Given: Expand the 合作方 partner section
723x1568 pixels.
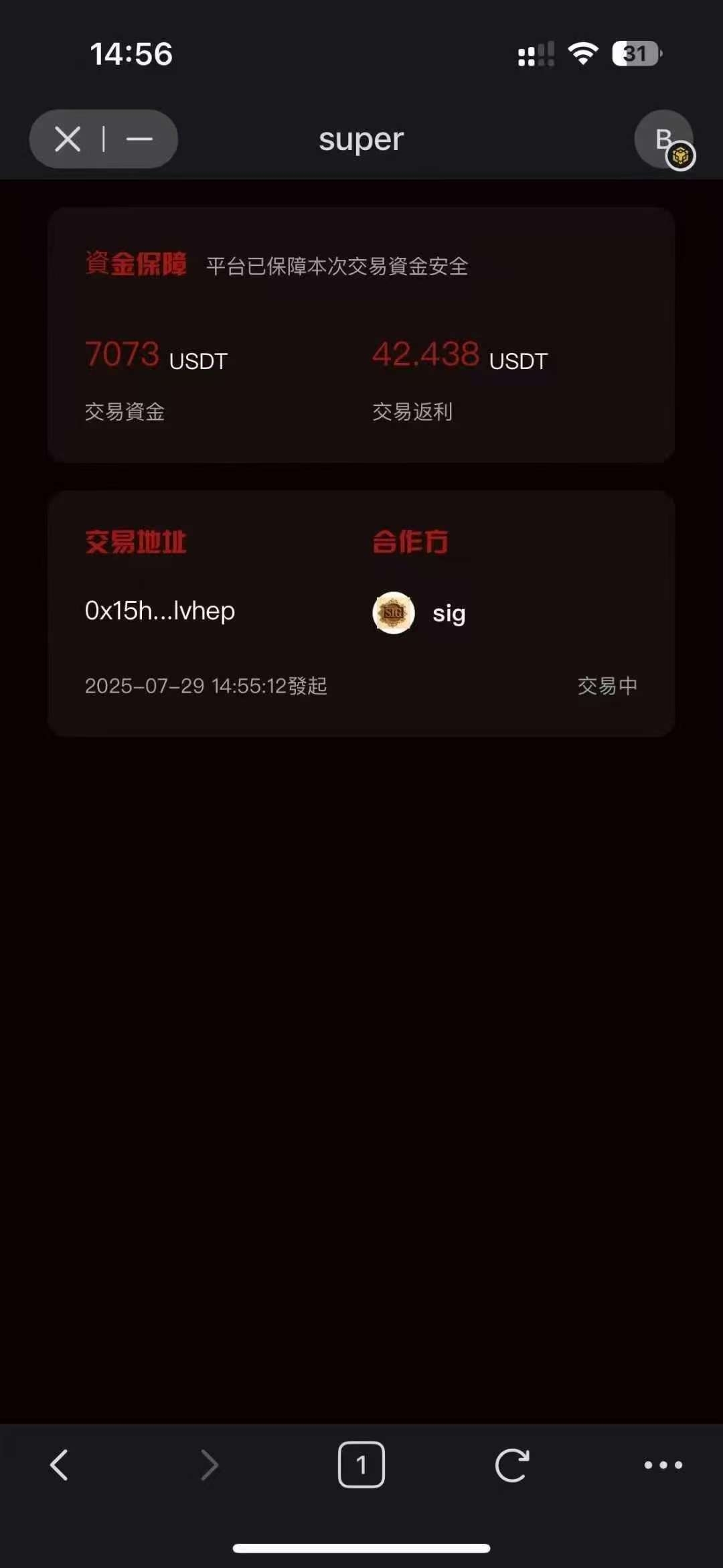Looking at the screenshot, I should [x=411, y=541].
